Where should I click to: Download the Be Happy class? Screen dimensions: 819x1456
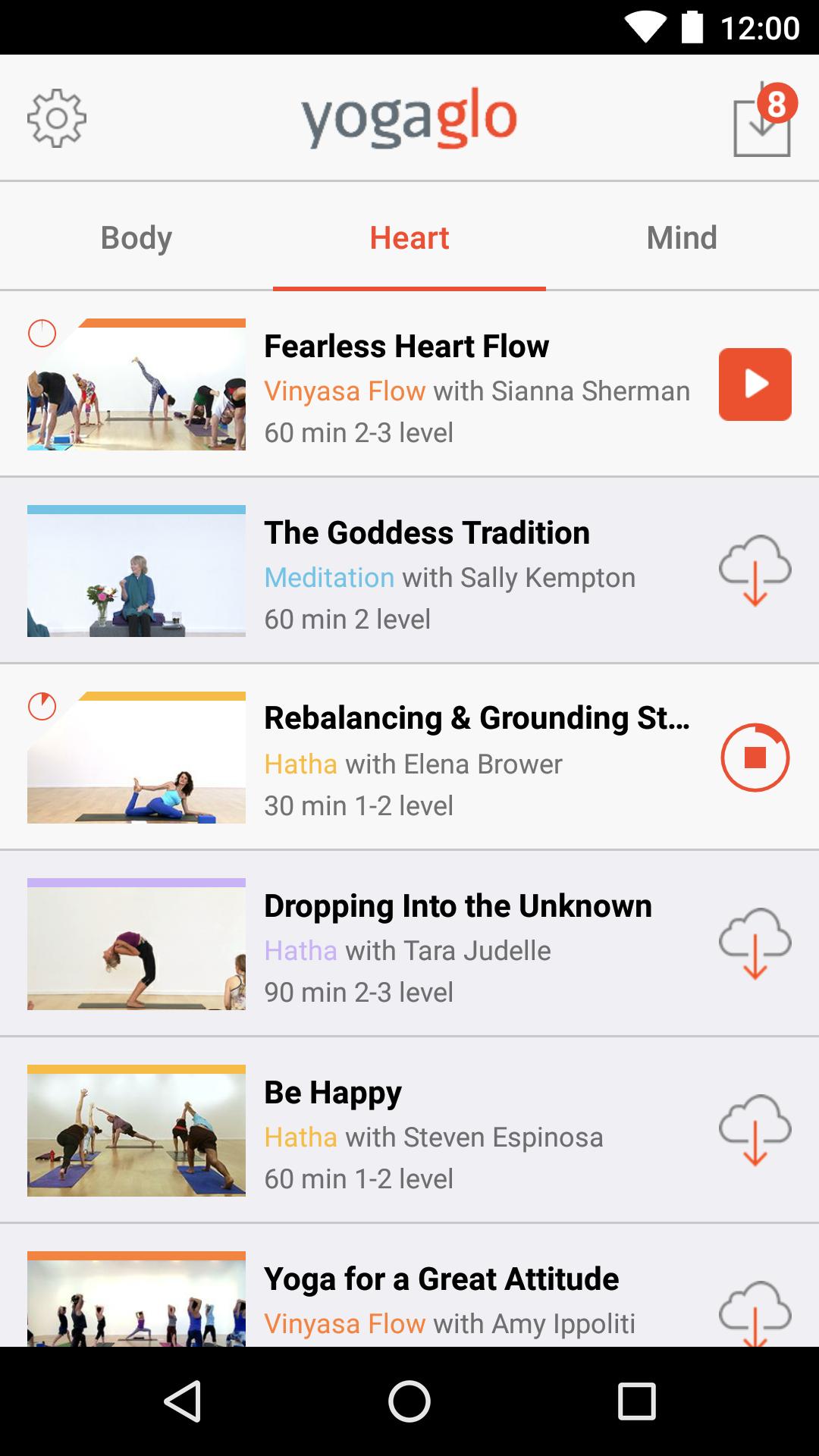755,1130
